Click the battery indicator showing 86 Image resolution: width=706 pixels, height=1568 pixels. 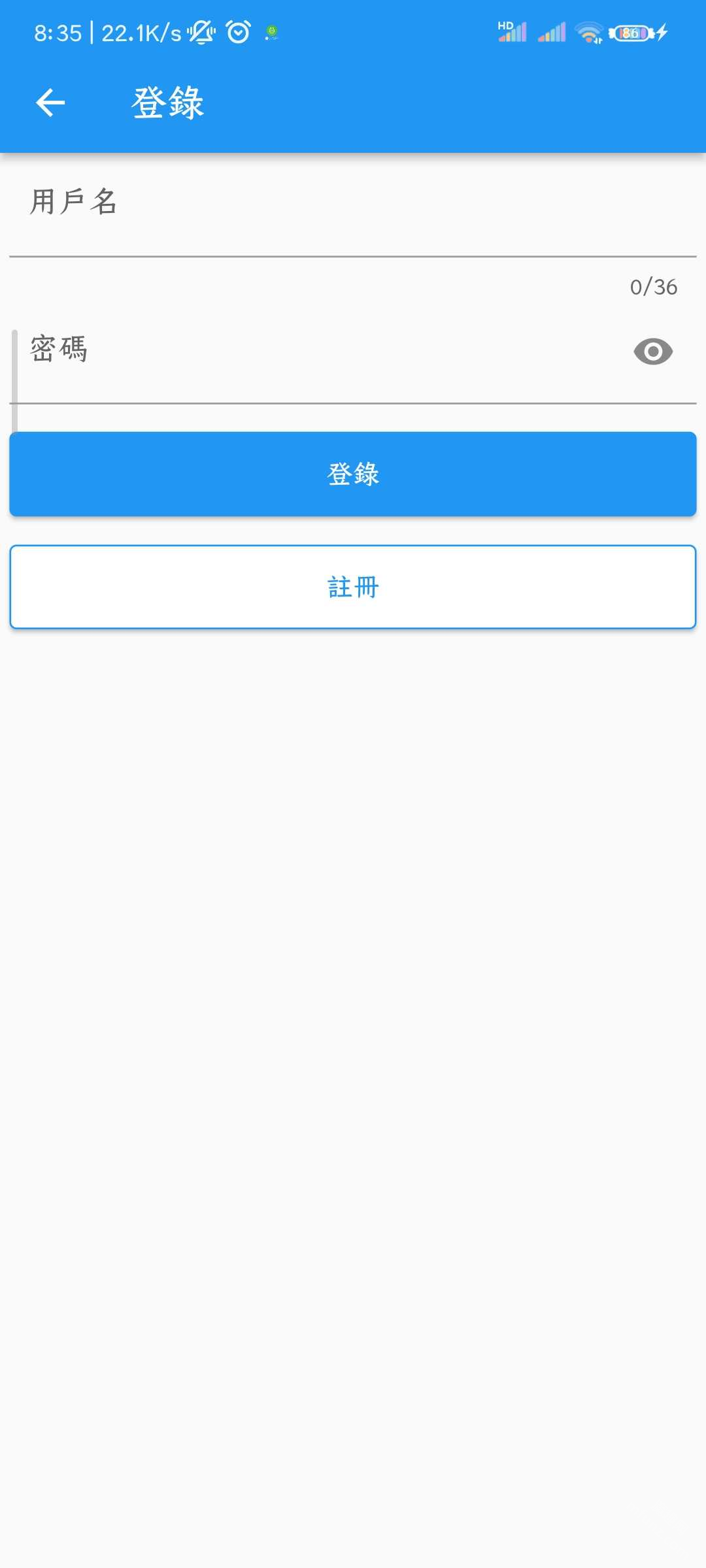pos(630,32)
